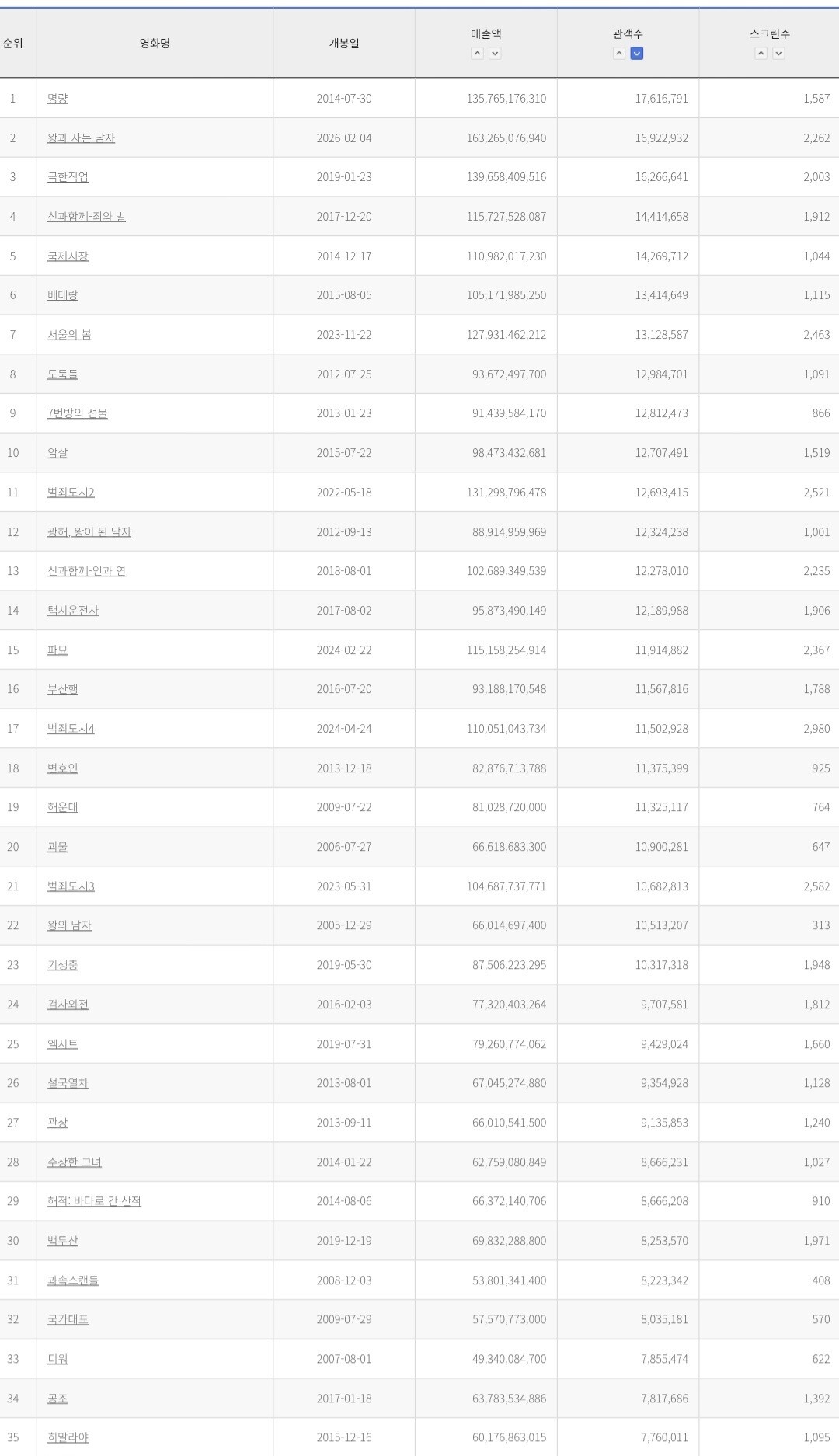Viewport: 839px width, 1456px height.
Task: Open the movie link 왕과 사는 남자
Action: 81,138
